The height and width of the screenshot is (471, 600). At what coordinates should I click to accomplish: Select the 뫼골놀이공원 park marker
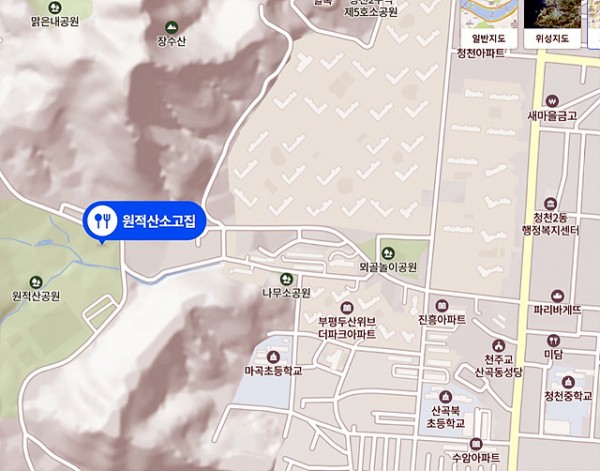[x=387, y=252]
